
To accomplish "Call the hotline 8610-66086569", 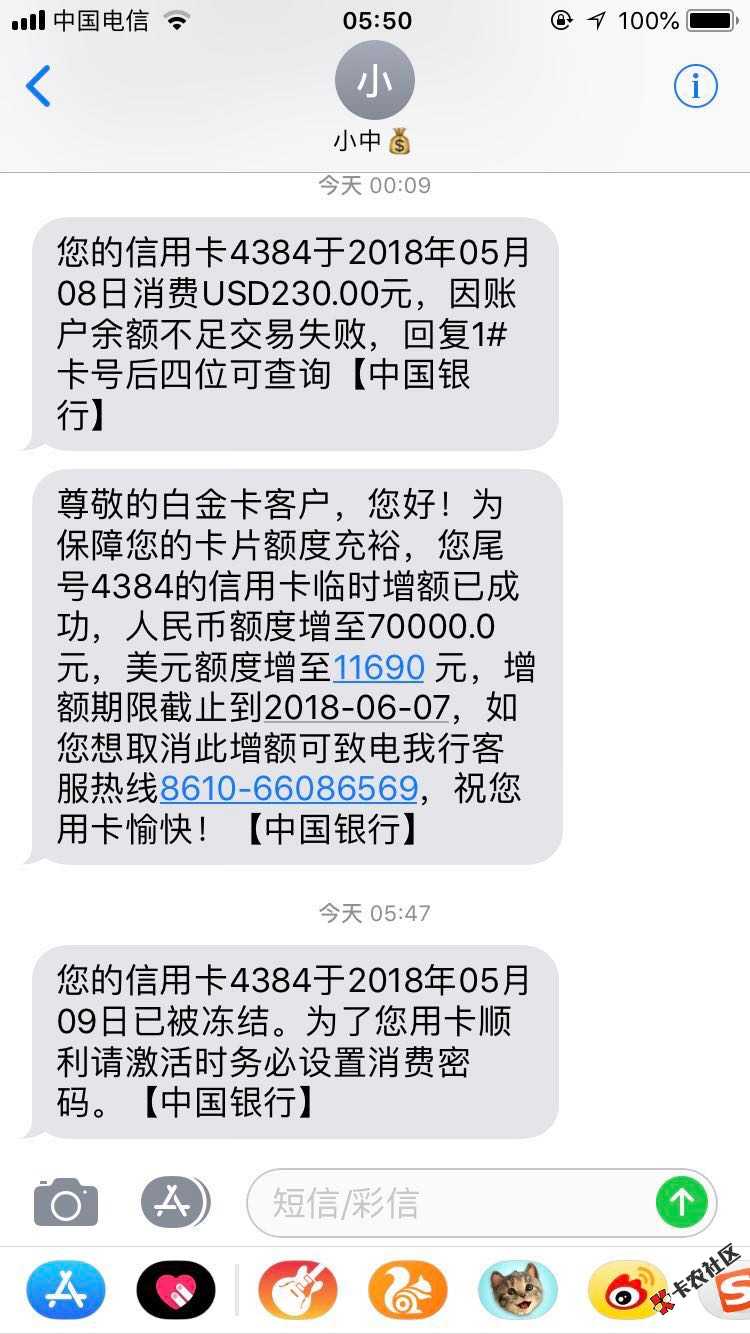I will [289, 789].
